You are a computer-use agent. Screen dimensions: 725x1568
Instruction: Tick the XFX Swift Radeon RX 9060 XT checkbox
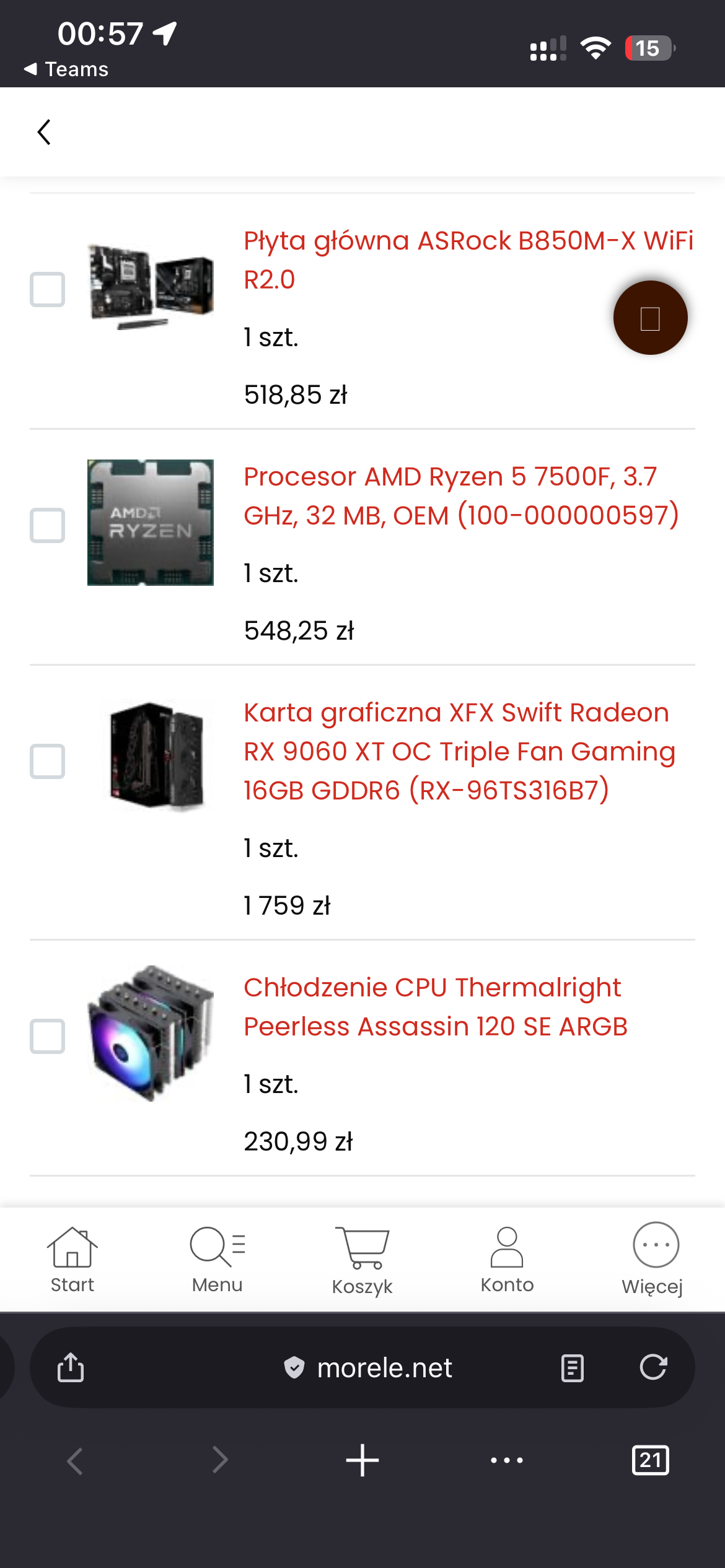(x=48, y=761)
